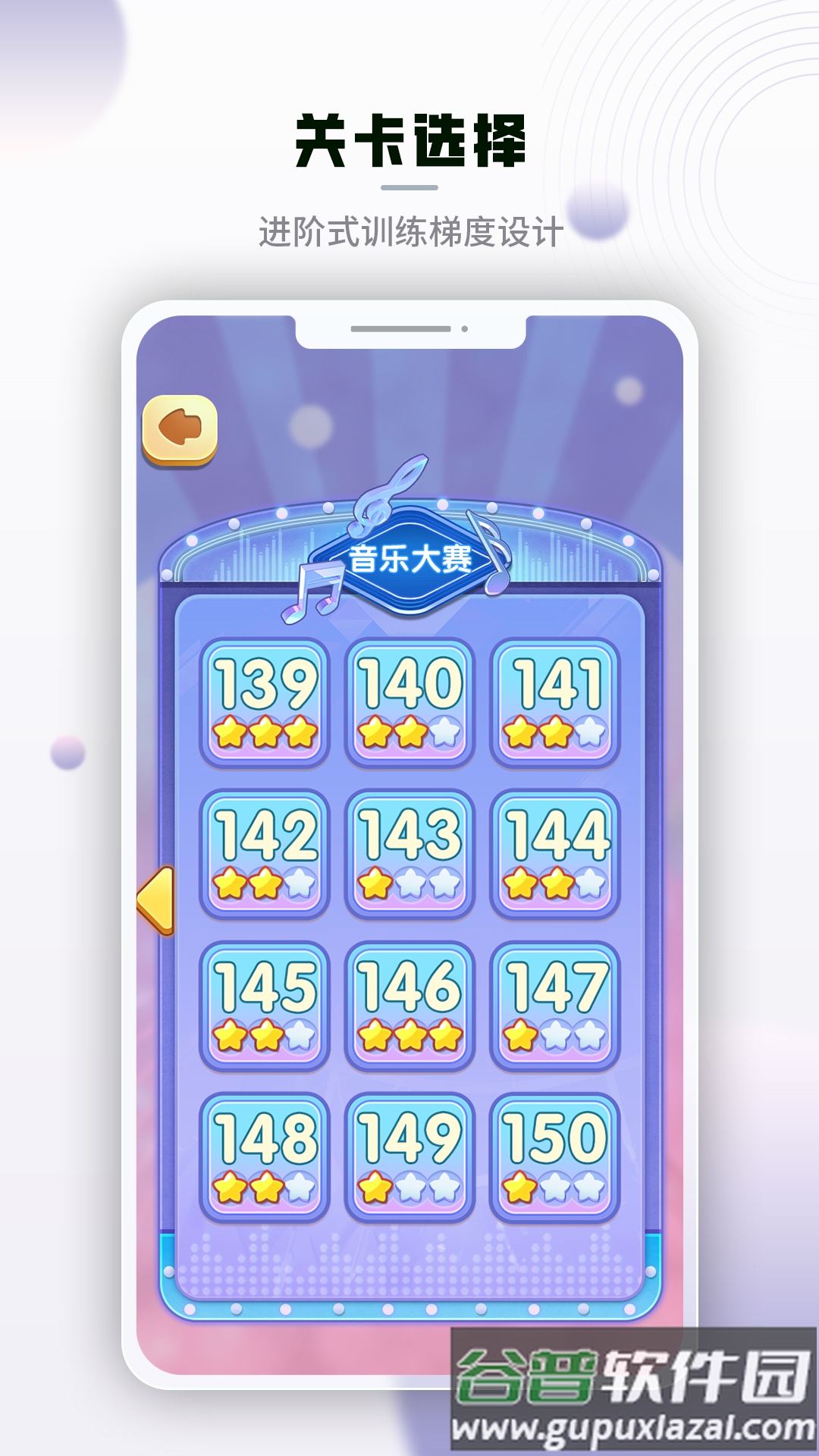Collapse the level panel via back arrow

(x=180, y=428)
